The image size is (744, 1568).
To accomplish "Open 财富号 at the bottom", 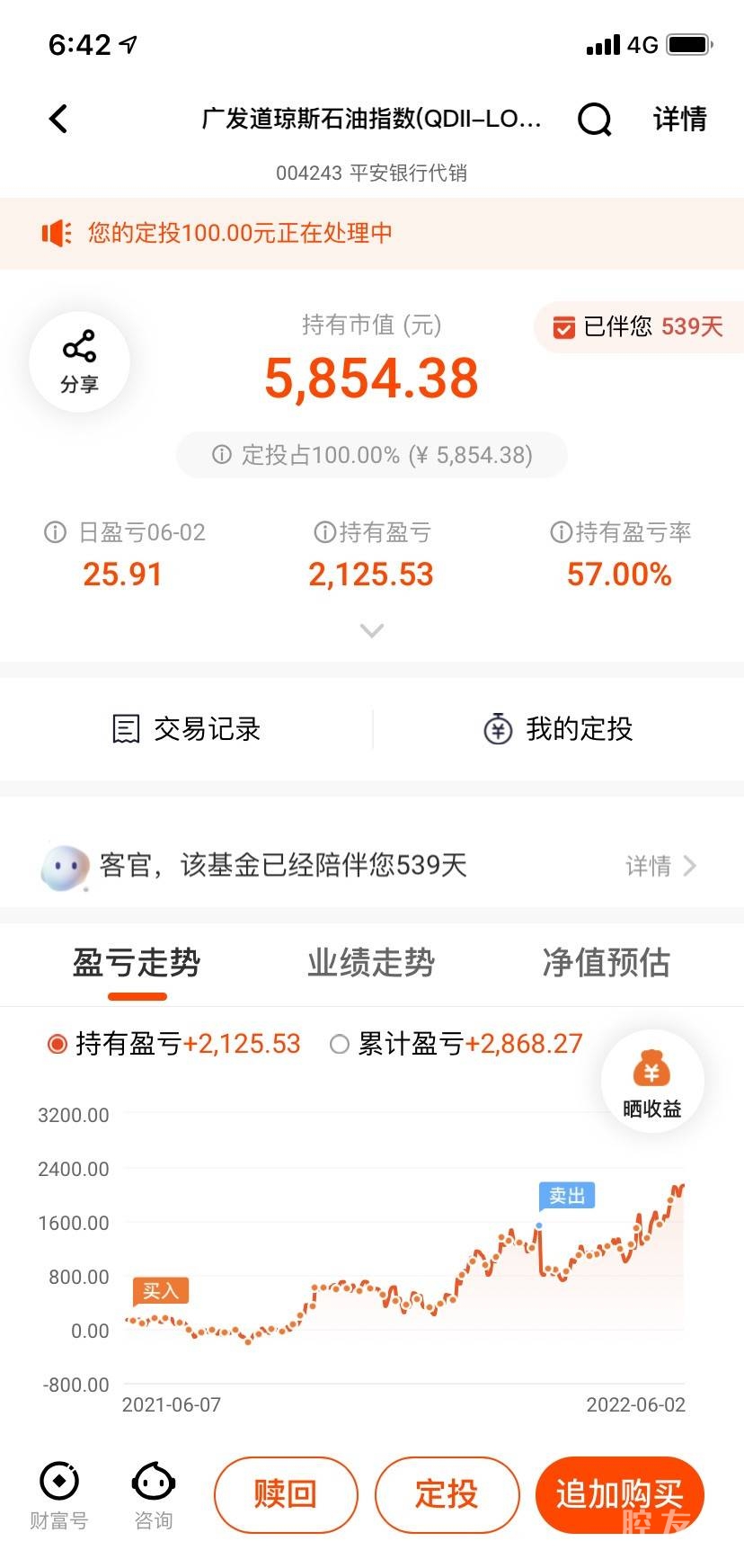I will 59,1494.
